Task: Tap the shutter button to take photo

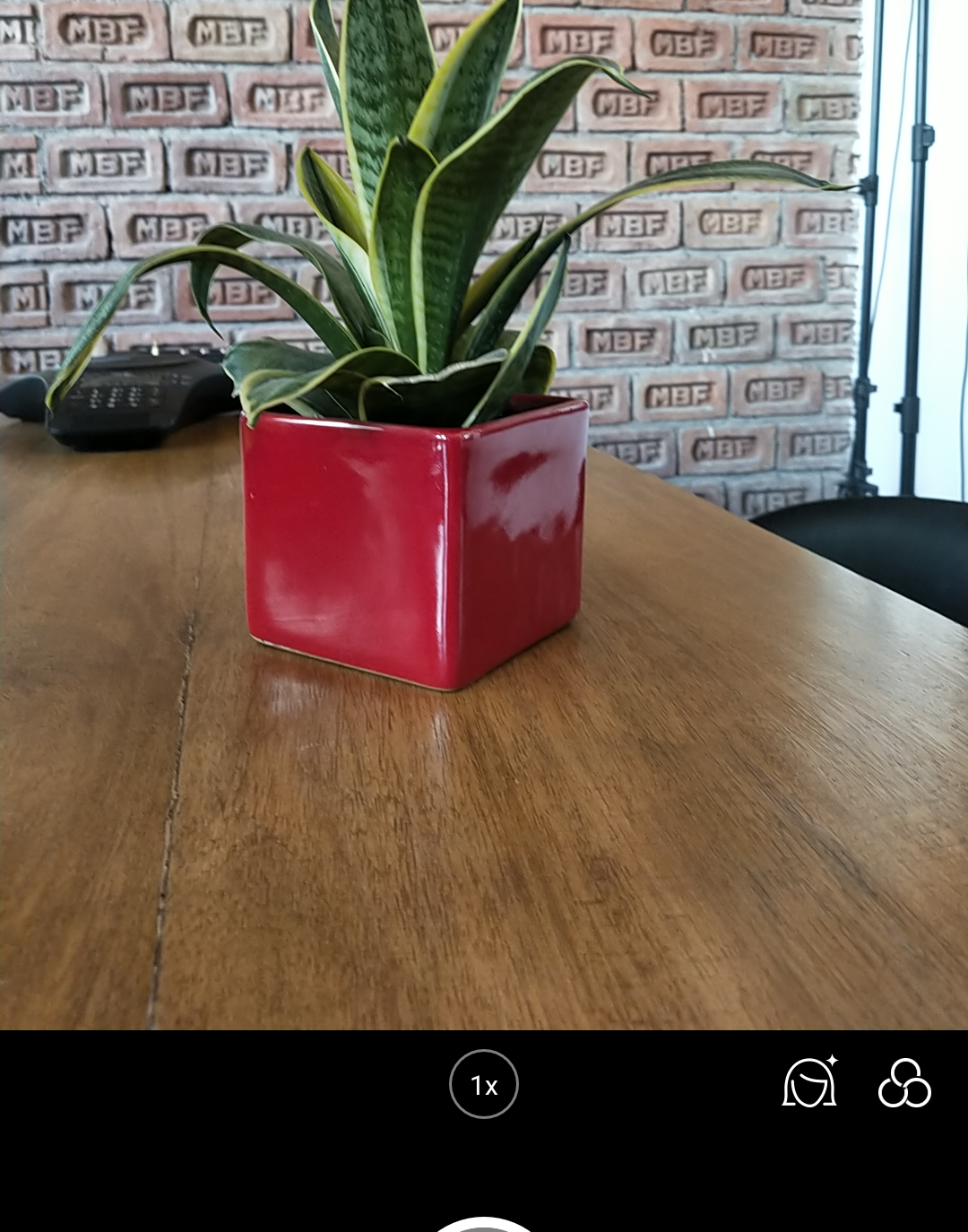Action: point(484,1225)
